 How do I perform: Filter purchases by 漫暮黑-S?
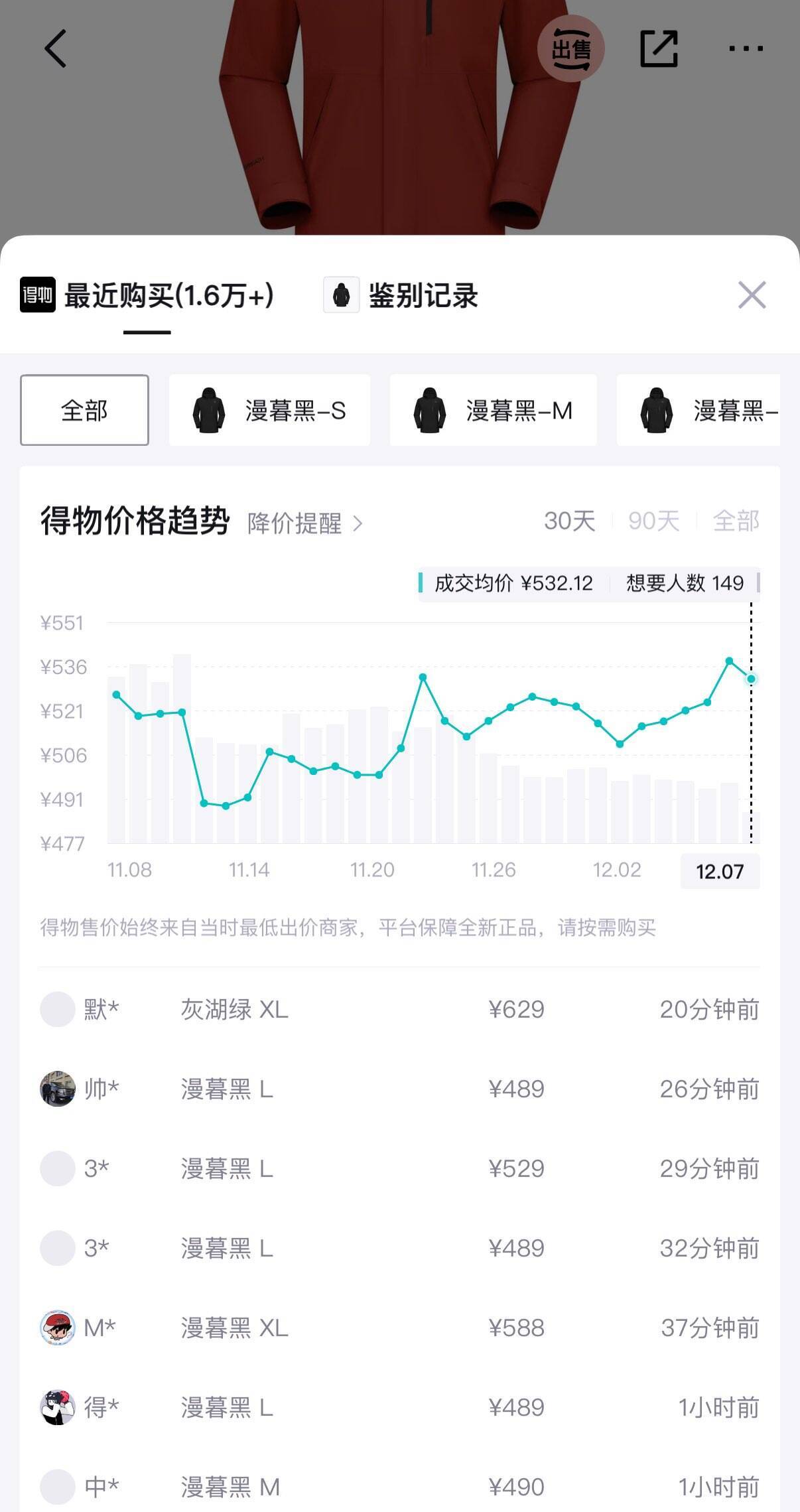click(x=270, y=411)
